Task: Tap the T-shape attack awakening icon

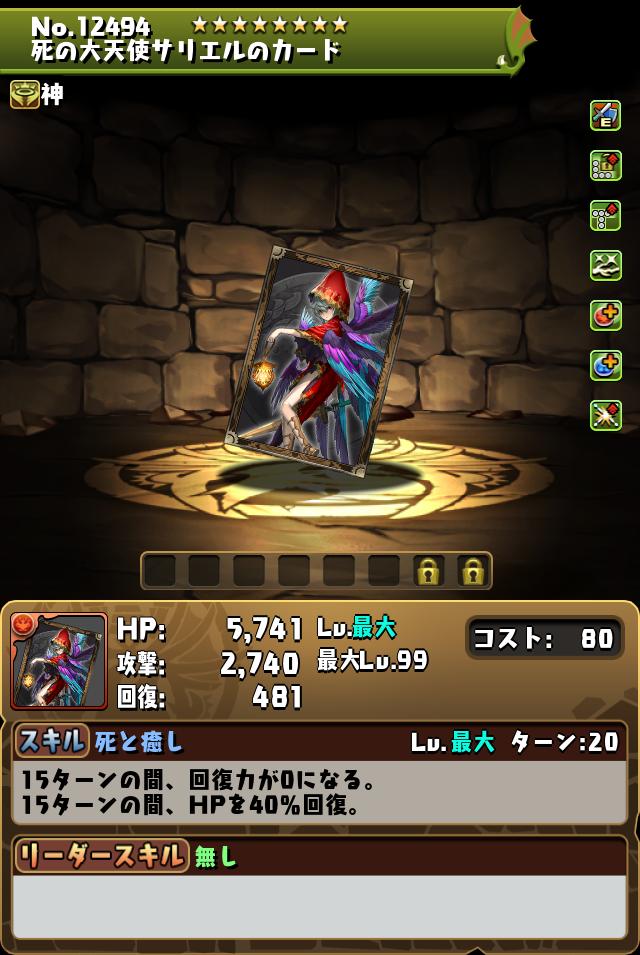Action: coord(605,215)
